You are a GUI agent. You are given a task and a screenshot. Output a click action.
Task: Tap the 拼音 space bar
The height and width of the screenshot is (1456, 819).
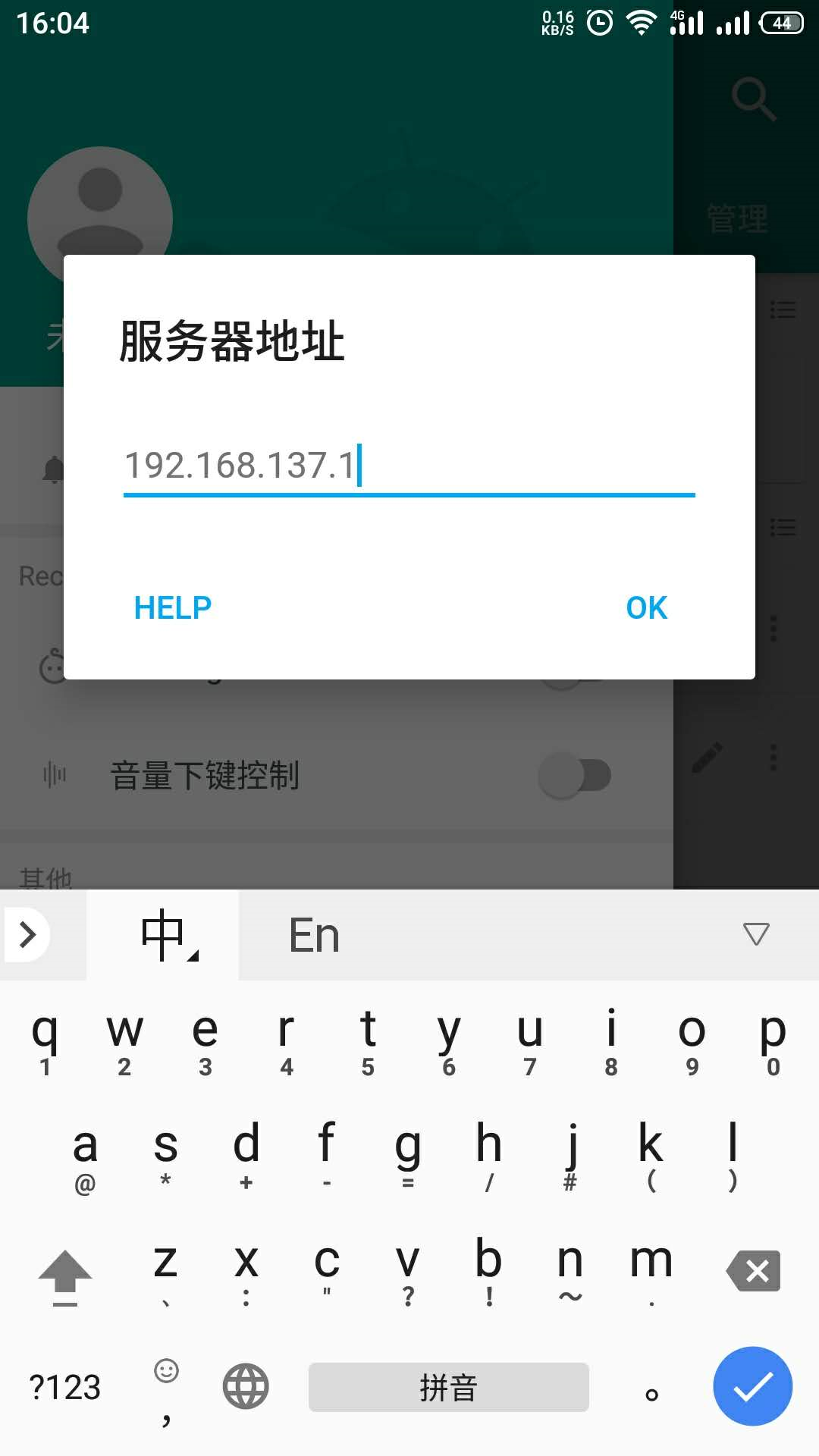[449, 1387]
